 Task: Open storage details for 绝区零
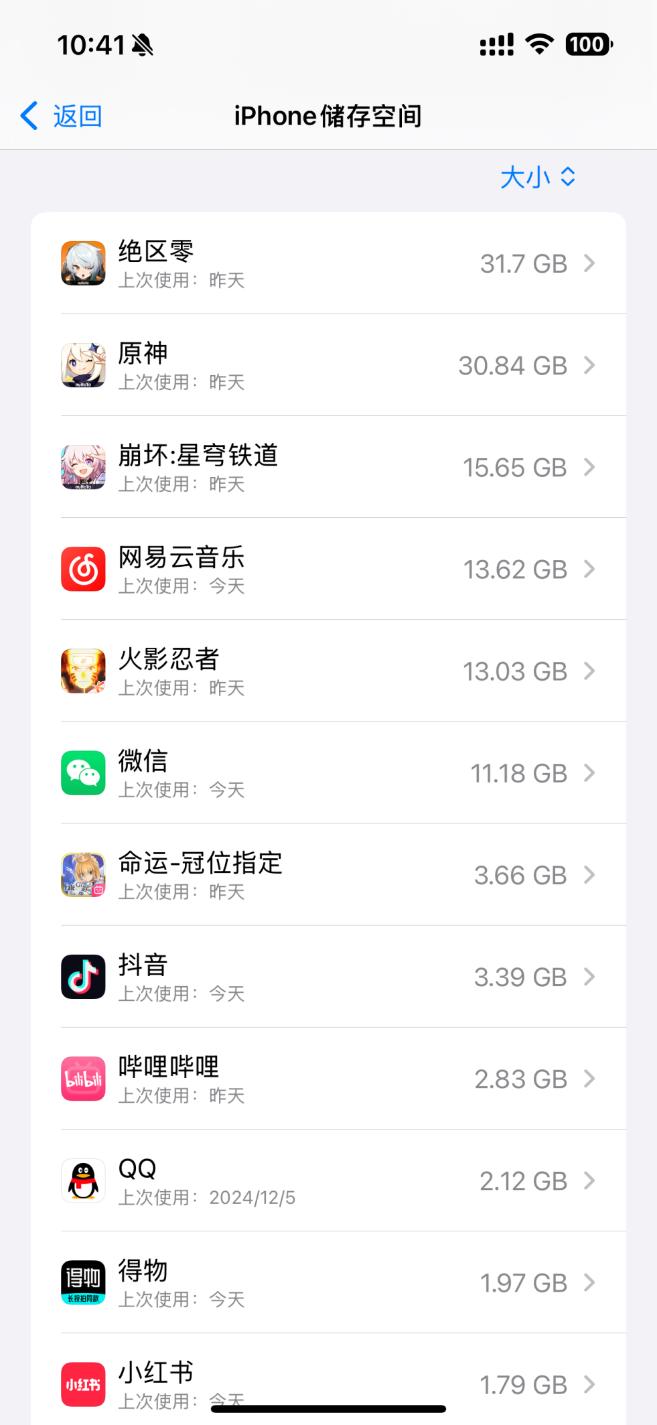[x=328, y=263]
